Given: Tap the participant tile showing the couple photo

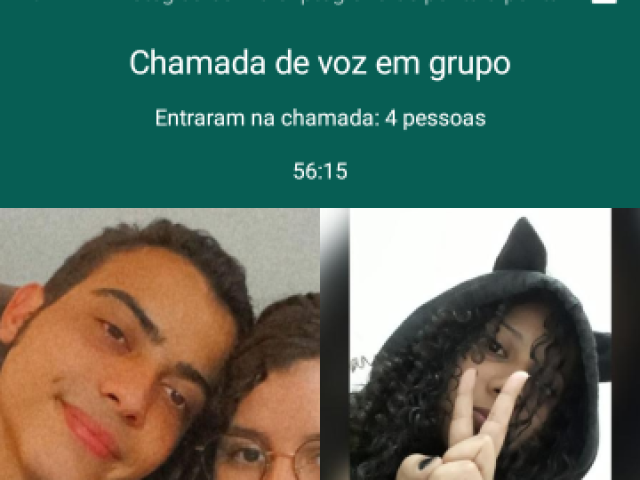Looking at the screenshot, I should pos(160,345).
